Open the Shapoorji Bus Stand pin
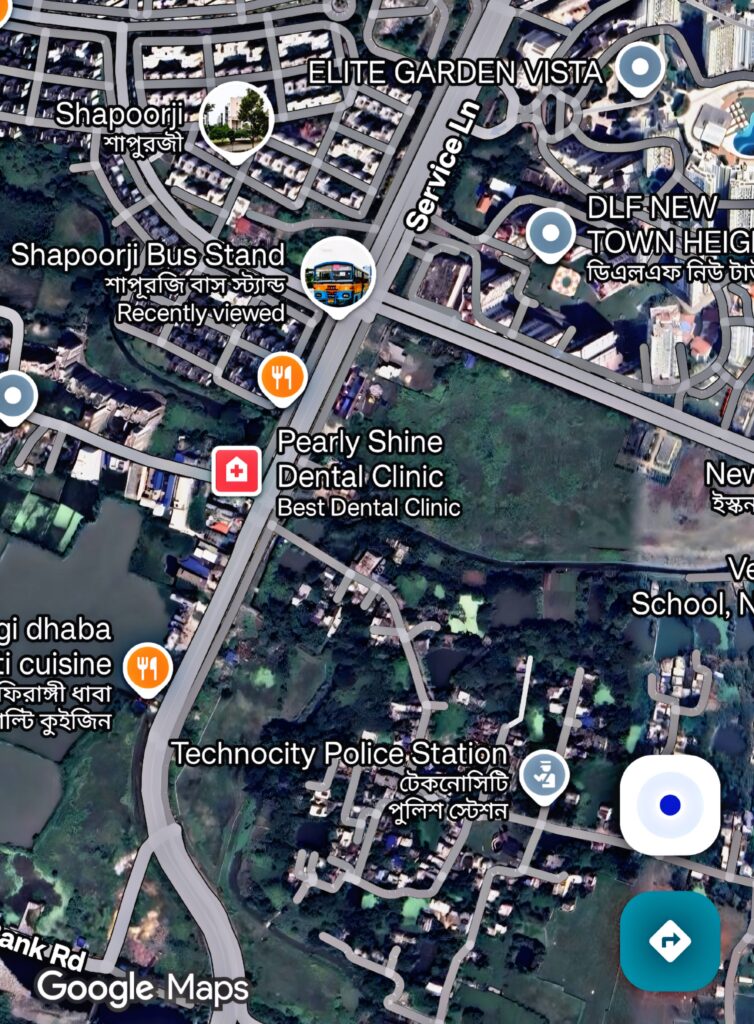Viewport: 754px width, 1024px height. click(338, 274)
